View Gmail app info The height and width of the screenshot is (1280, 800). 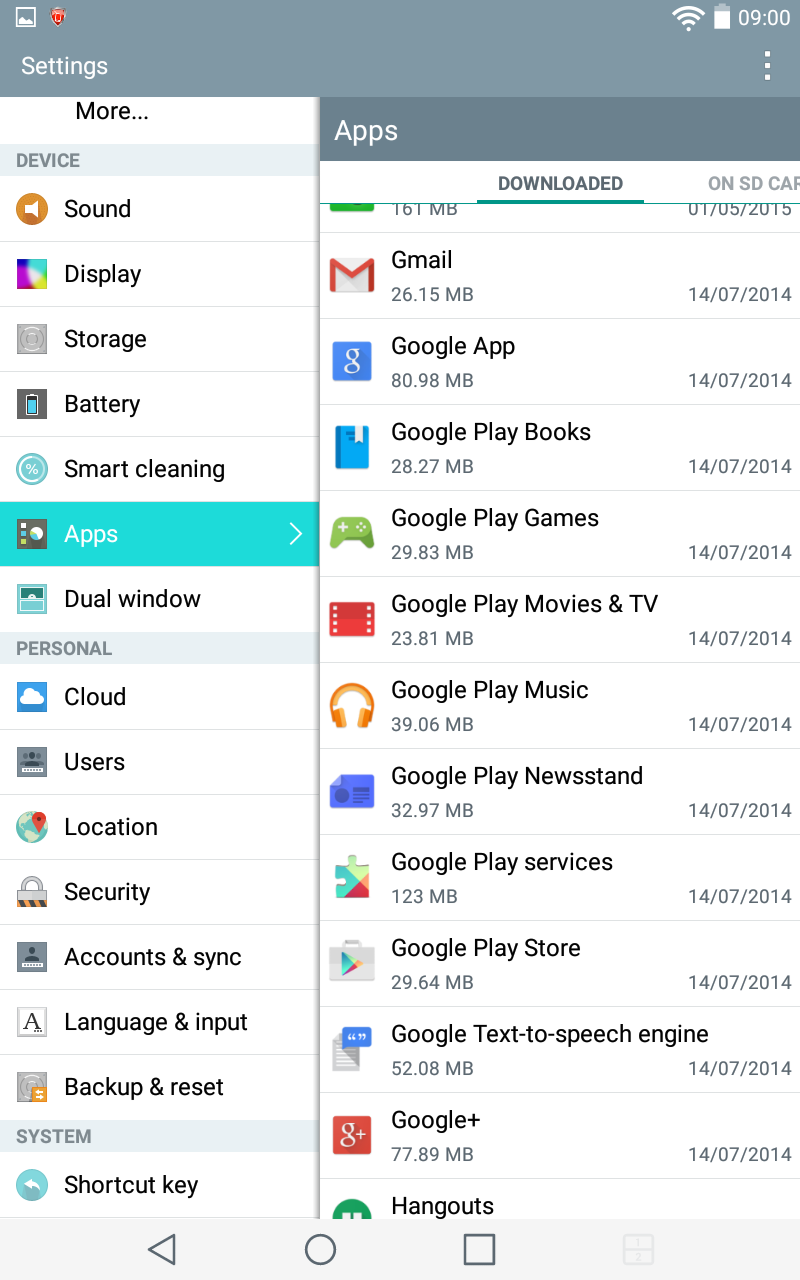560,276
